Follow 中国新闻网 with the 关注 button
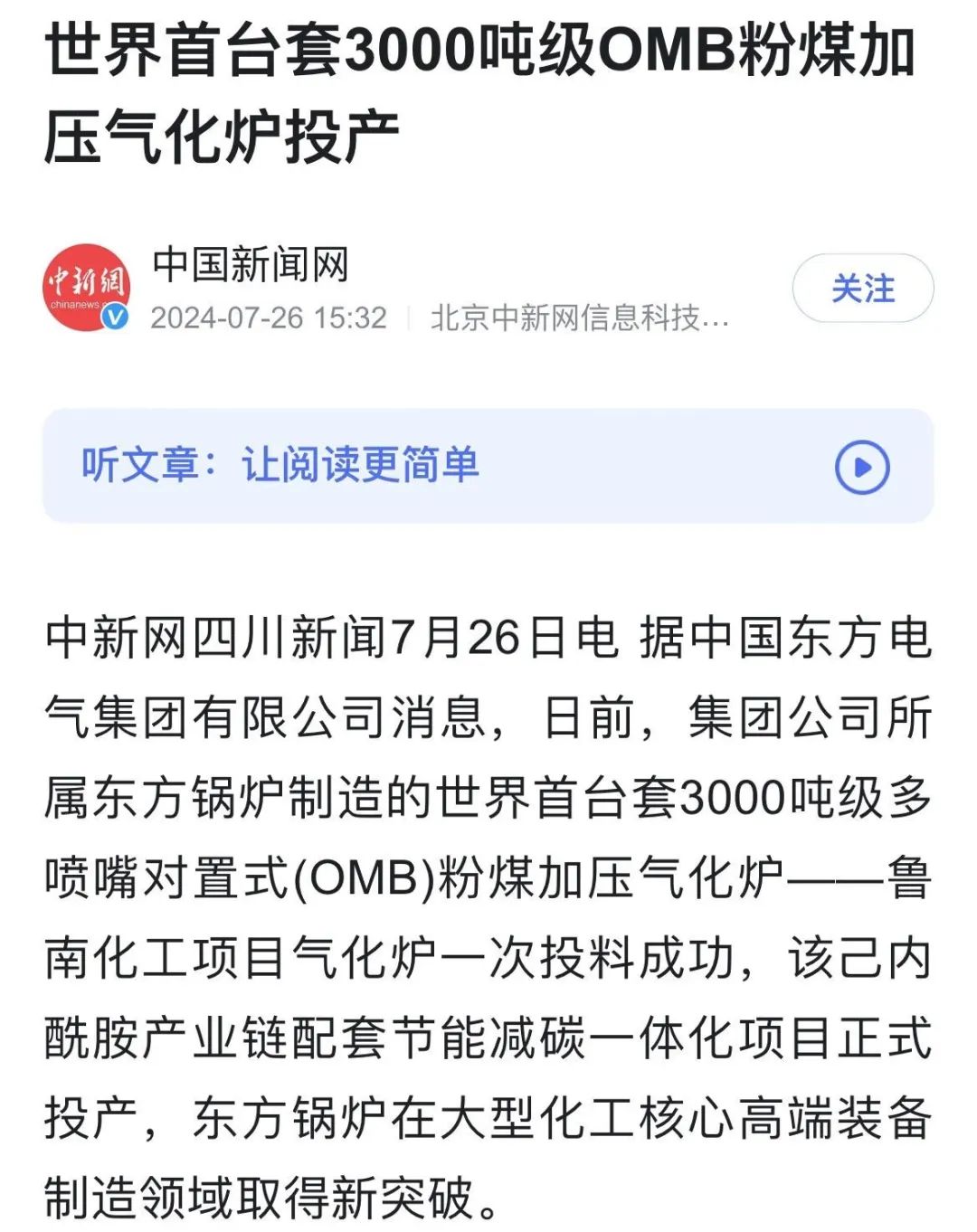This screenshot has height=1232, width=977. (862, 289)
